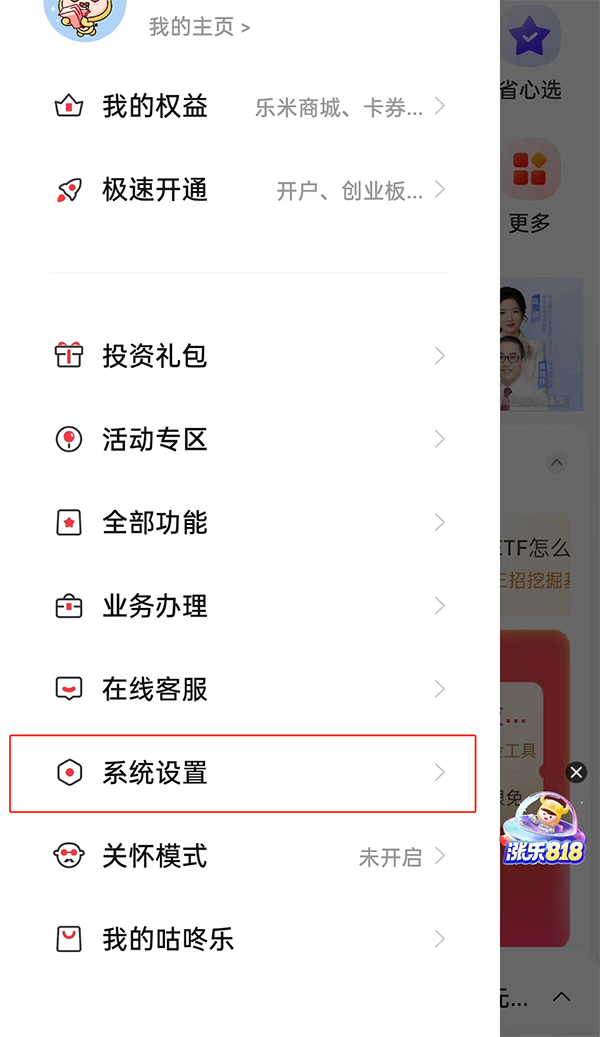Contact 在线客服 support

point(248,689)
